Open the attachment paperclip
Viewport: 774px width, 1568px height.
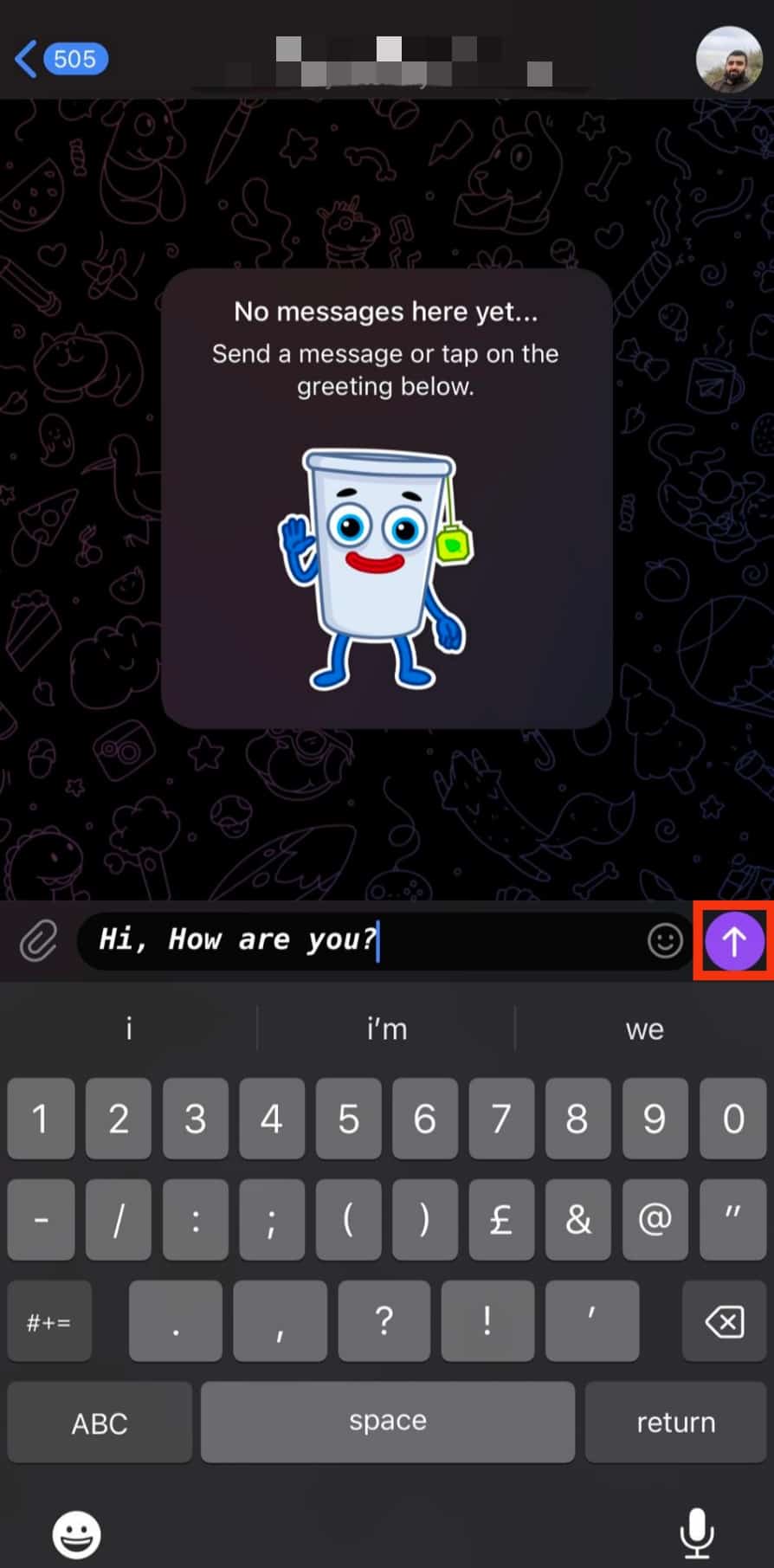point(39,940)
